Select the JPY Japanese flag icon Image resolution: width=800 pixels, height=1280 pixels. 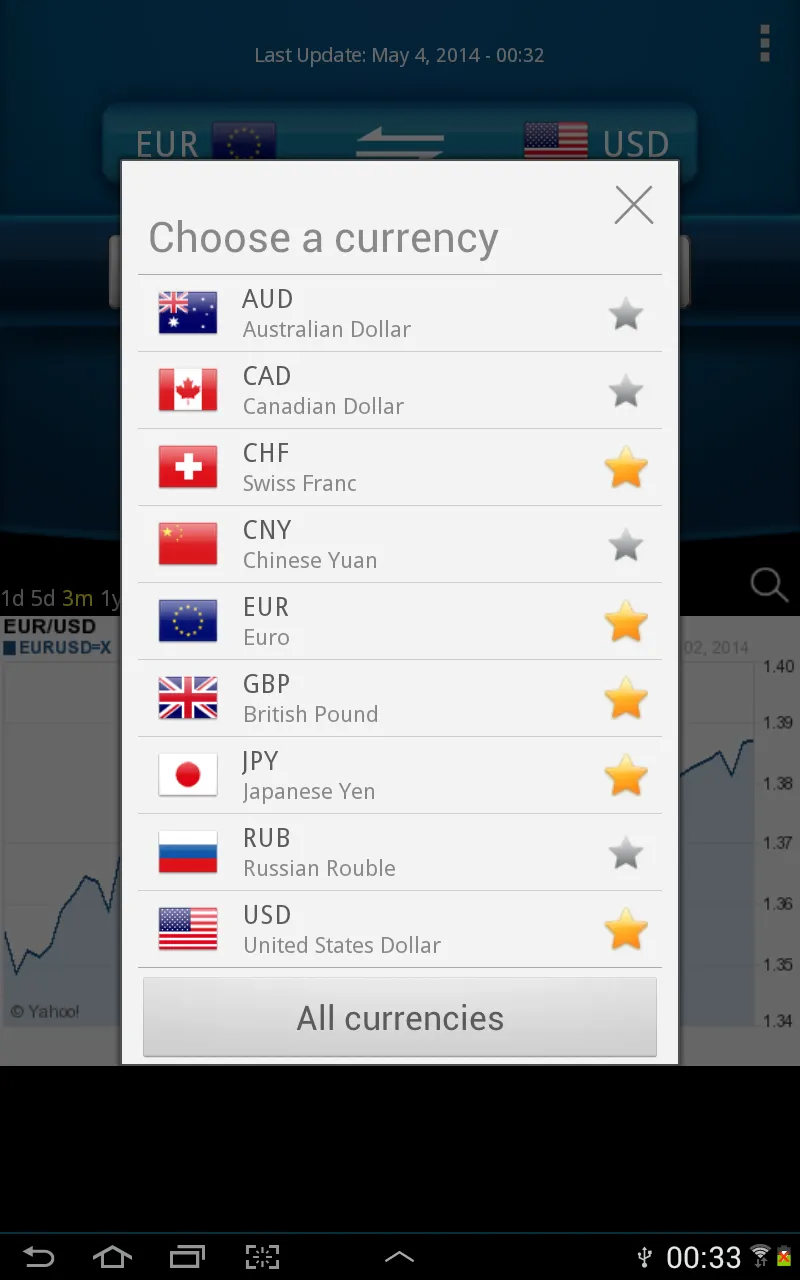click(186, 775)
